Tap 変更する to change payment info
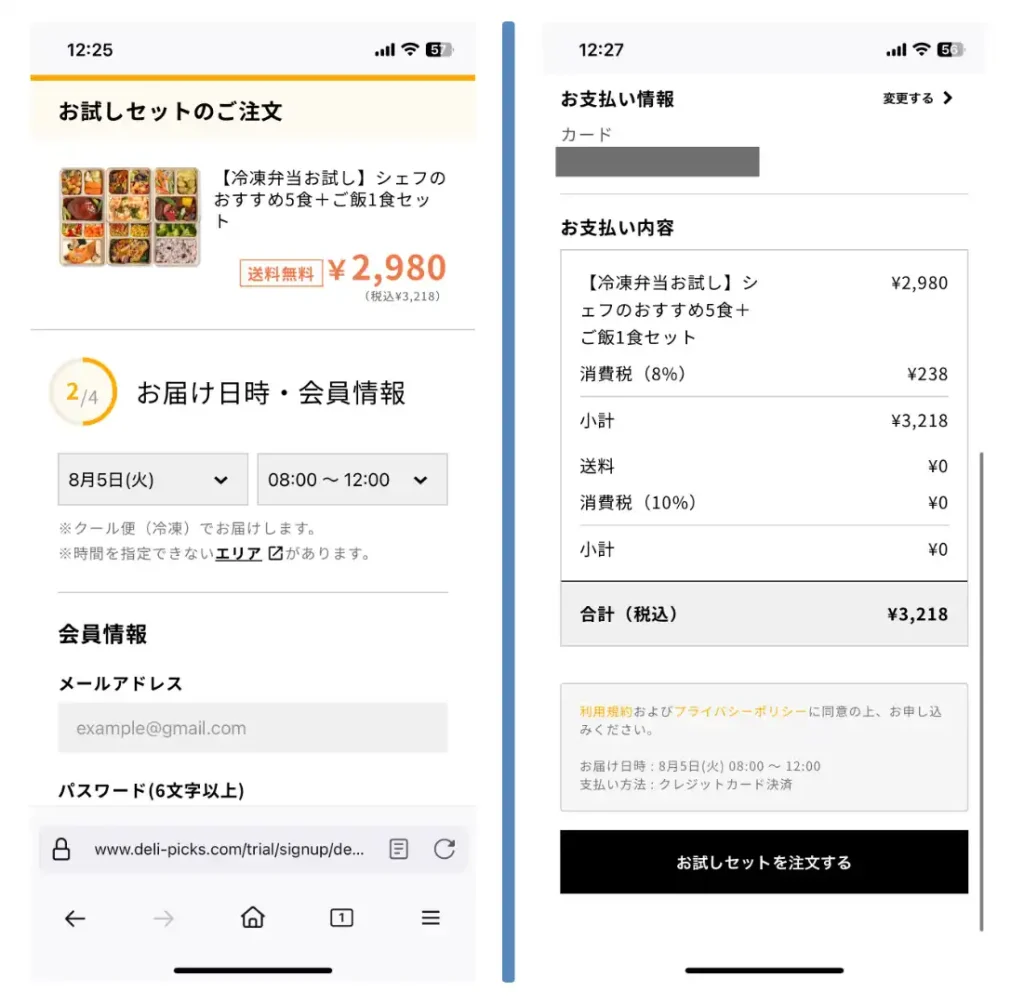The width and height of the screenshot is (1024, 1004). coord(917,99)
